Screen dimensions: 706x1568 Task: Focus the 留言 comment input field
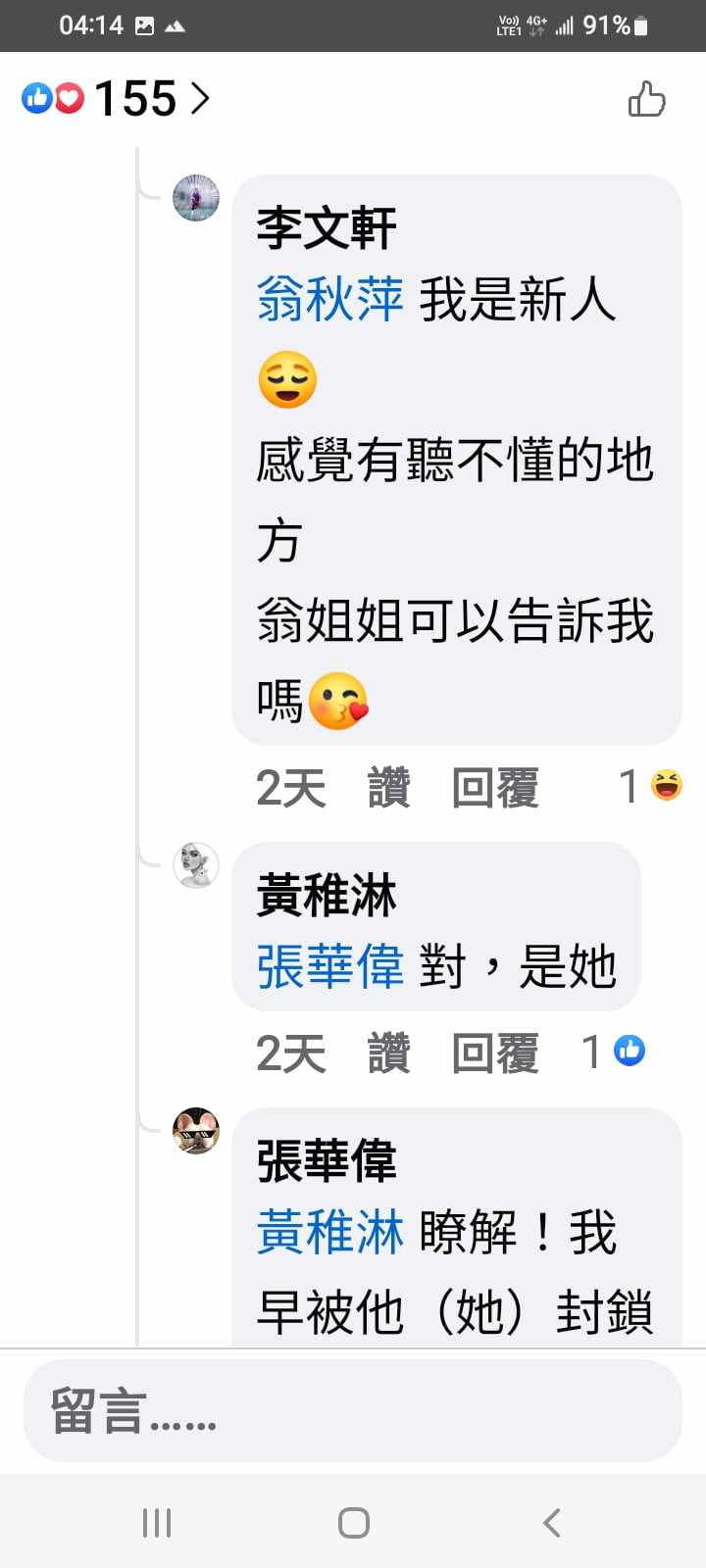pos(352,1411)
